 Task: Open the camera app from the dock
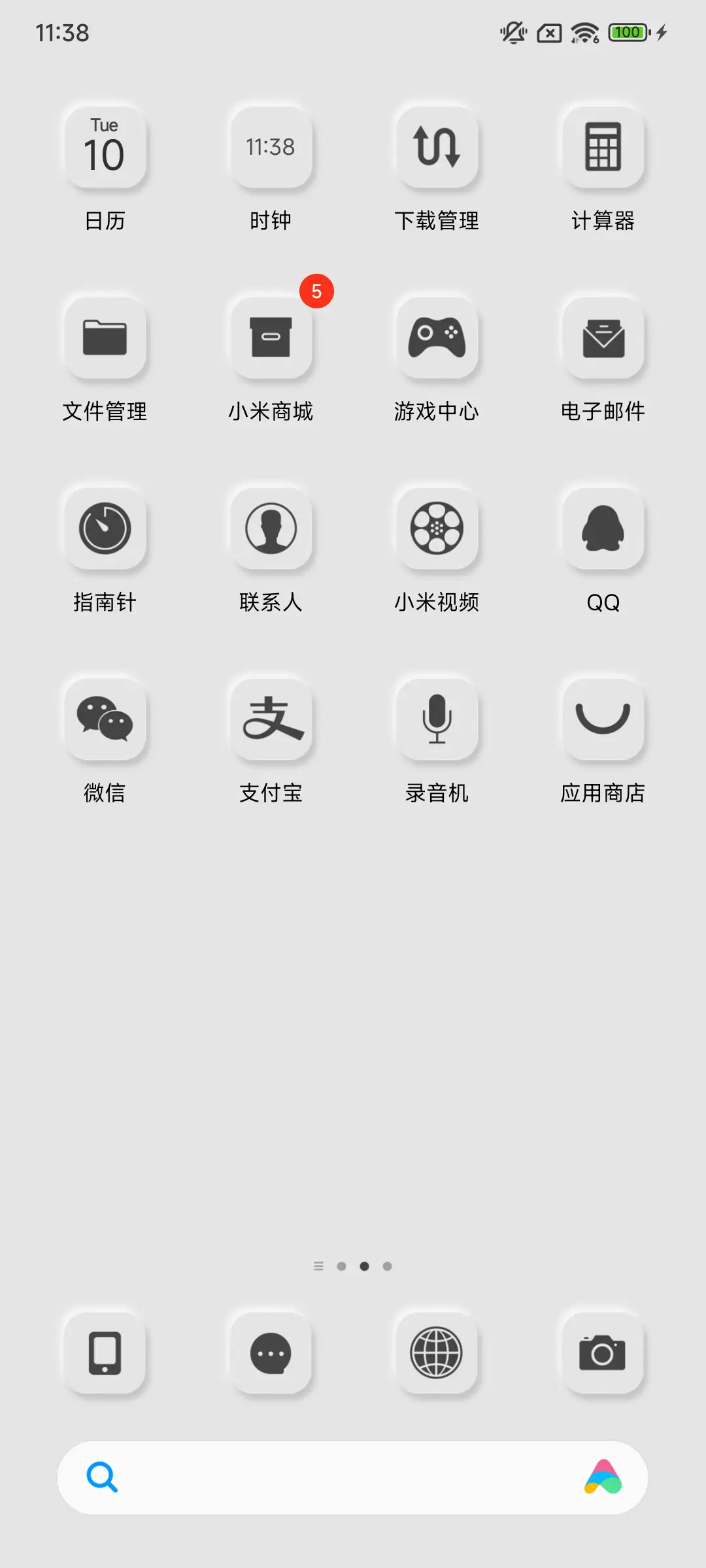[603, 1352]
